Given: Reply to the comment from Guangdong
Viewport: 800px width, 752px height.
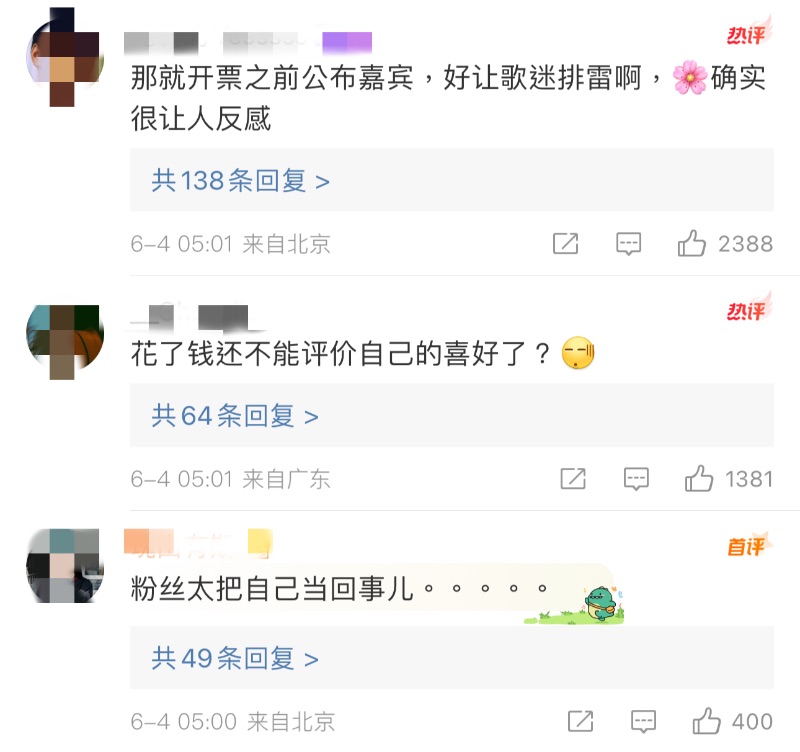Looking at the screenshot, I should coord(636,479).
